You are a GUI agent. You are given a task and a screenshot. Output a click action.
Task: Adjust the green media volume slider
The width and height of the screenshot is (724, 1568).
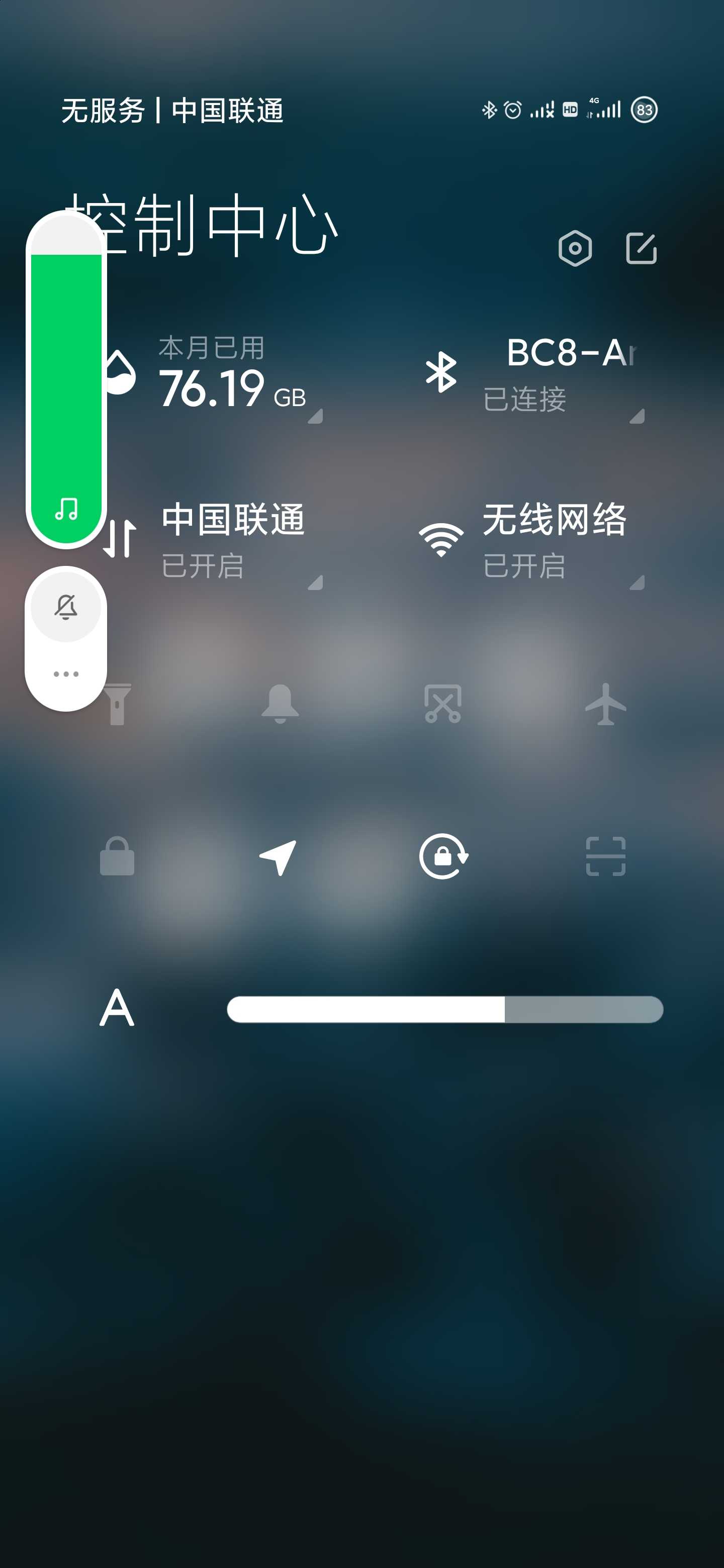point(66,380)
